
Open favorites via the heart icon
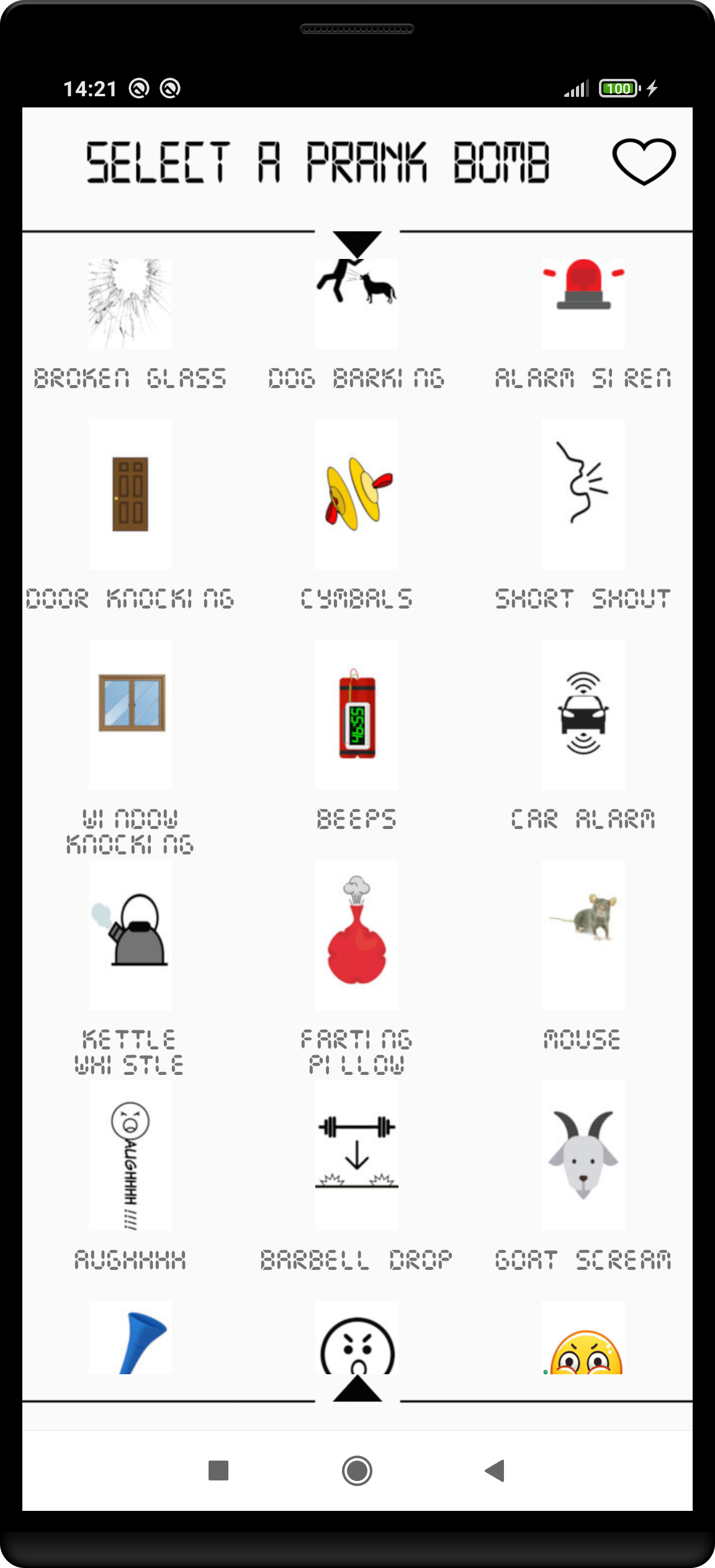pos(644,161)
